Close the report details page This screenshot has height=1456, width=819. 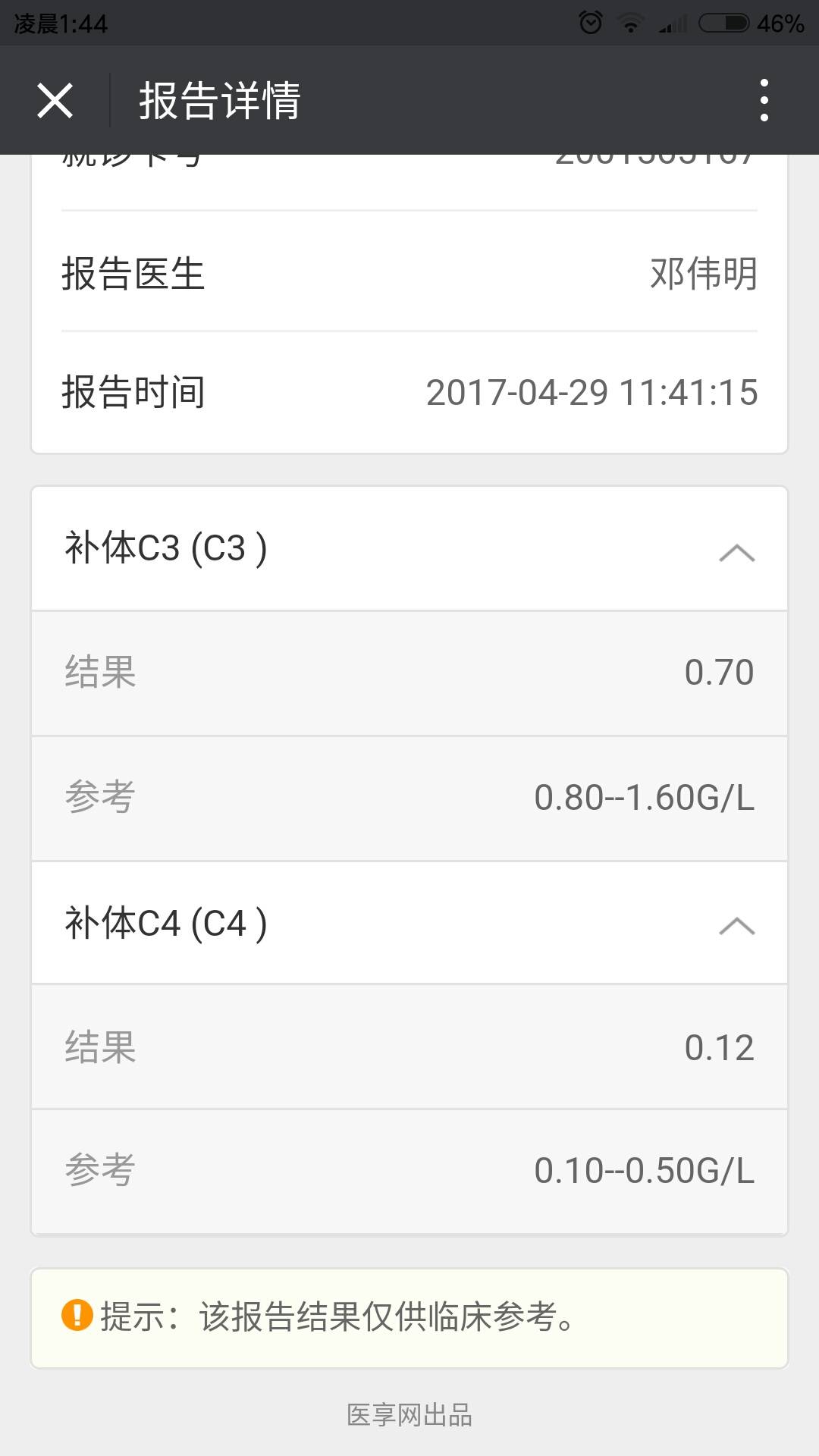(55, 100)
